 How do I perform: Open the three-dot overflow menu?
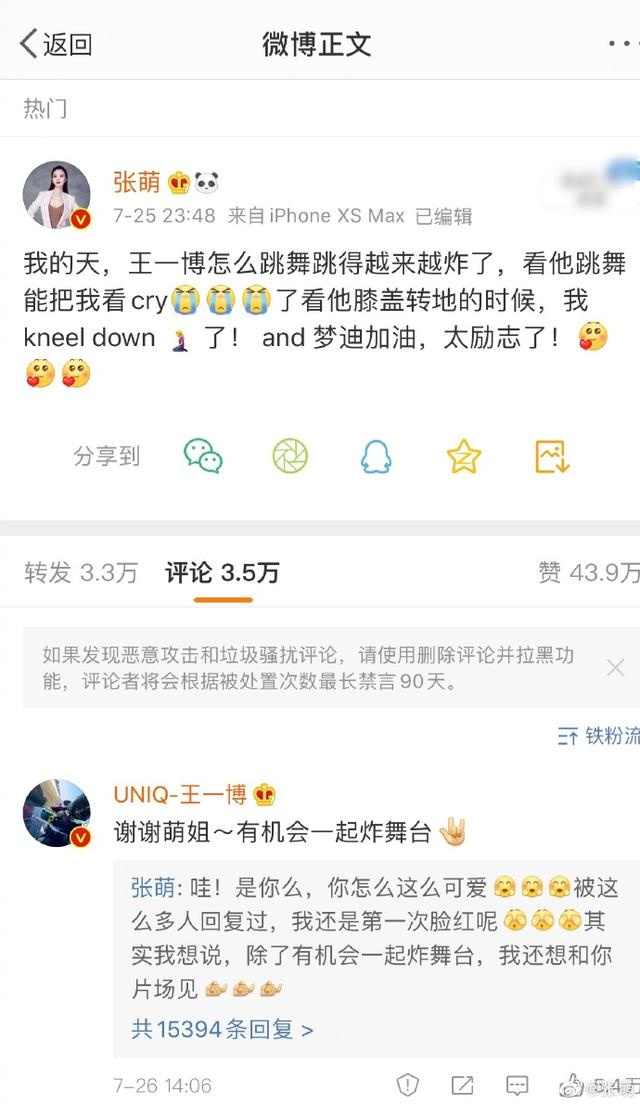point(622,44)
